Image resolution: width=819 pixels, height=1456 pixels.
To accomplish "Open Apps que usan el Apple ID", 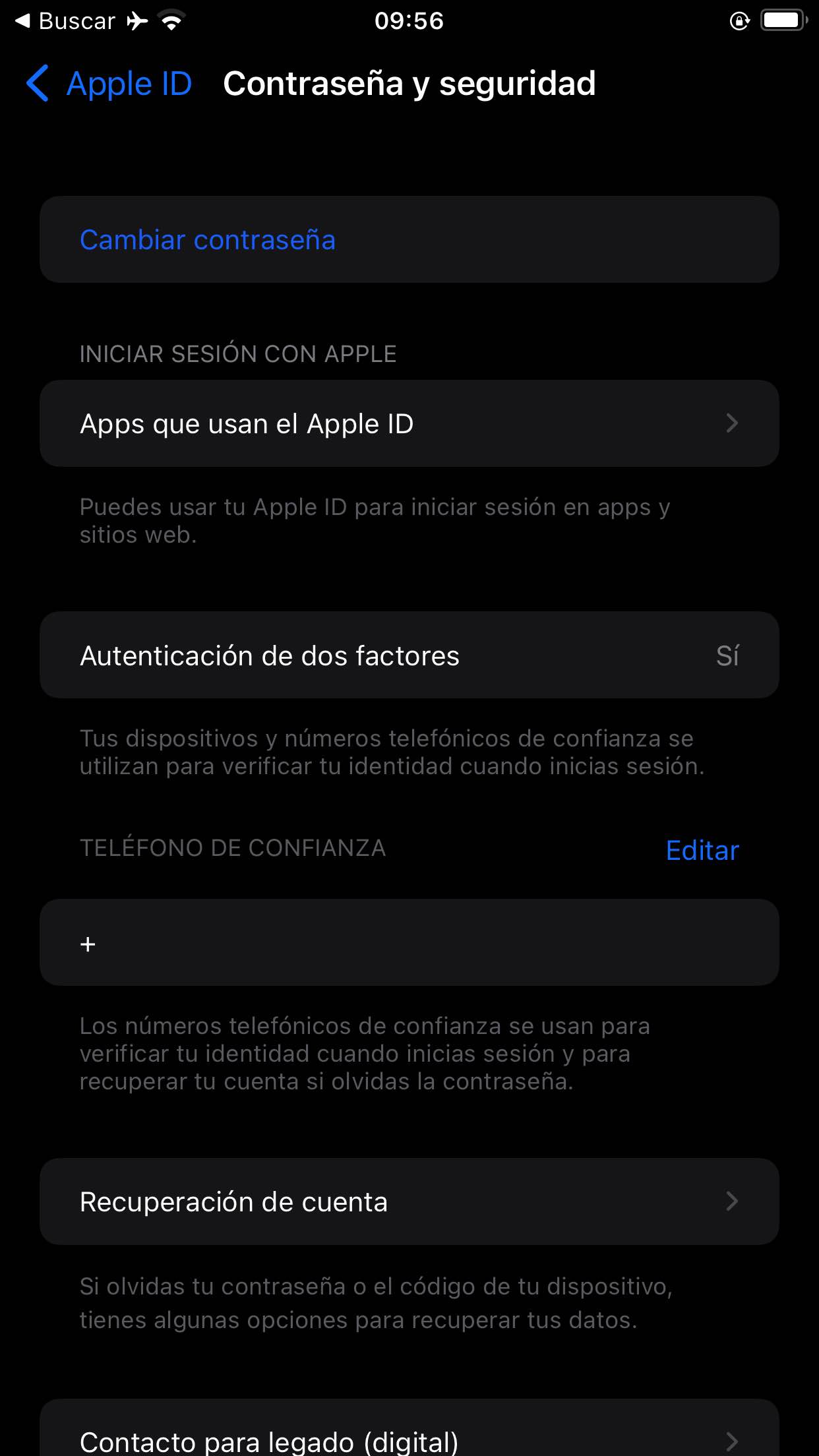I will (409, 423).
